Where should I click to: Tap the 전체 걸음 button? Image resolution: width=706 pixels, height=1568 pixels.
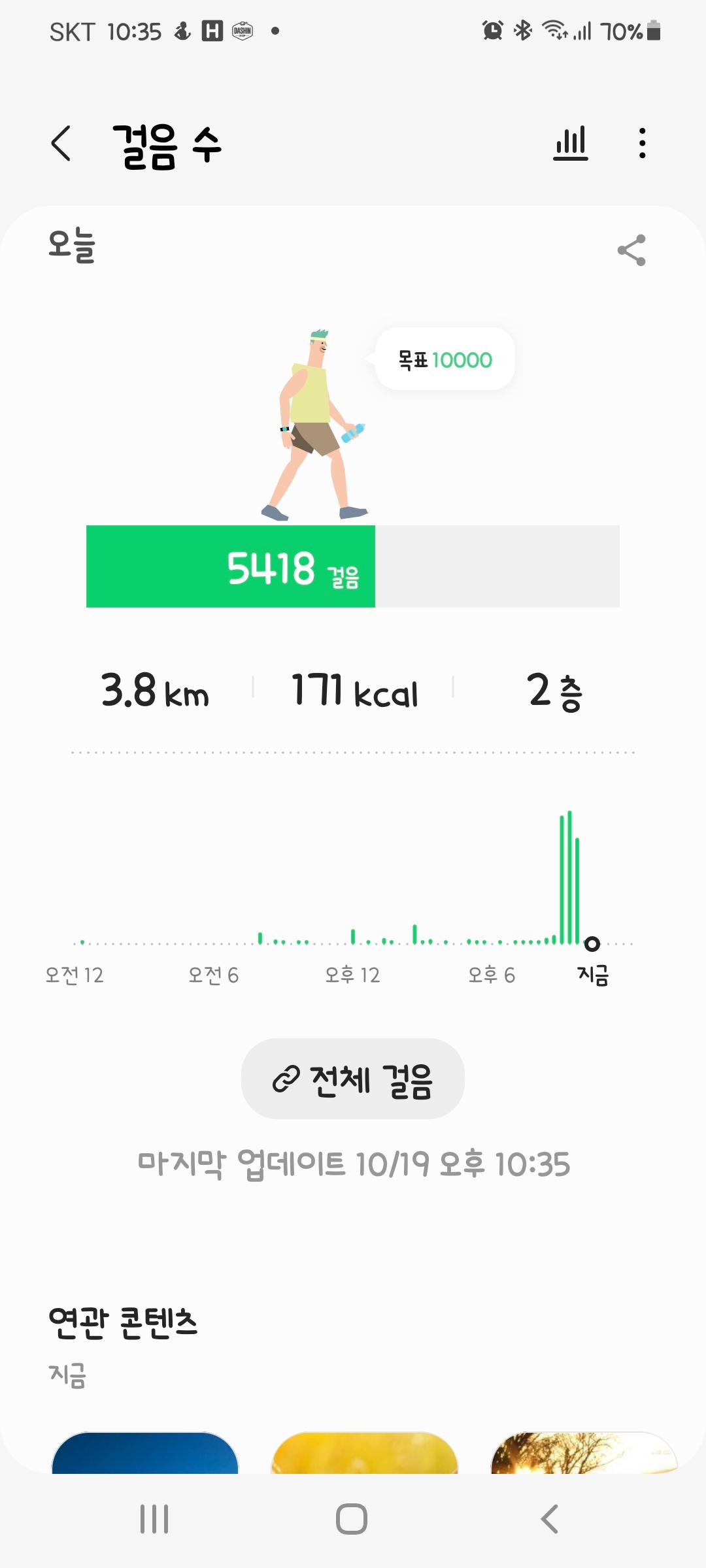(x=353, y=1079)
